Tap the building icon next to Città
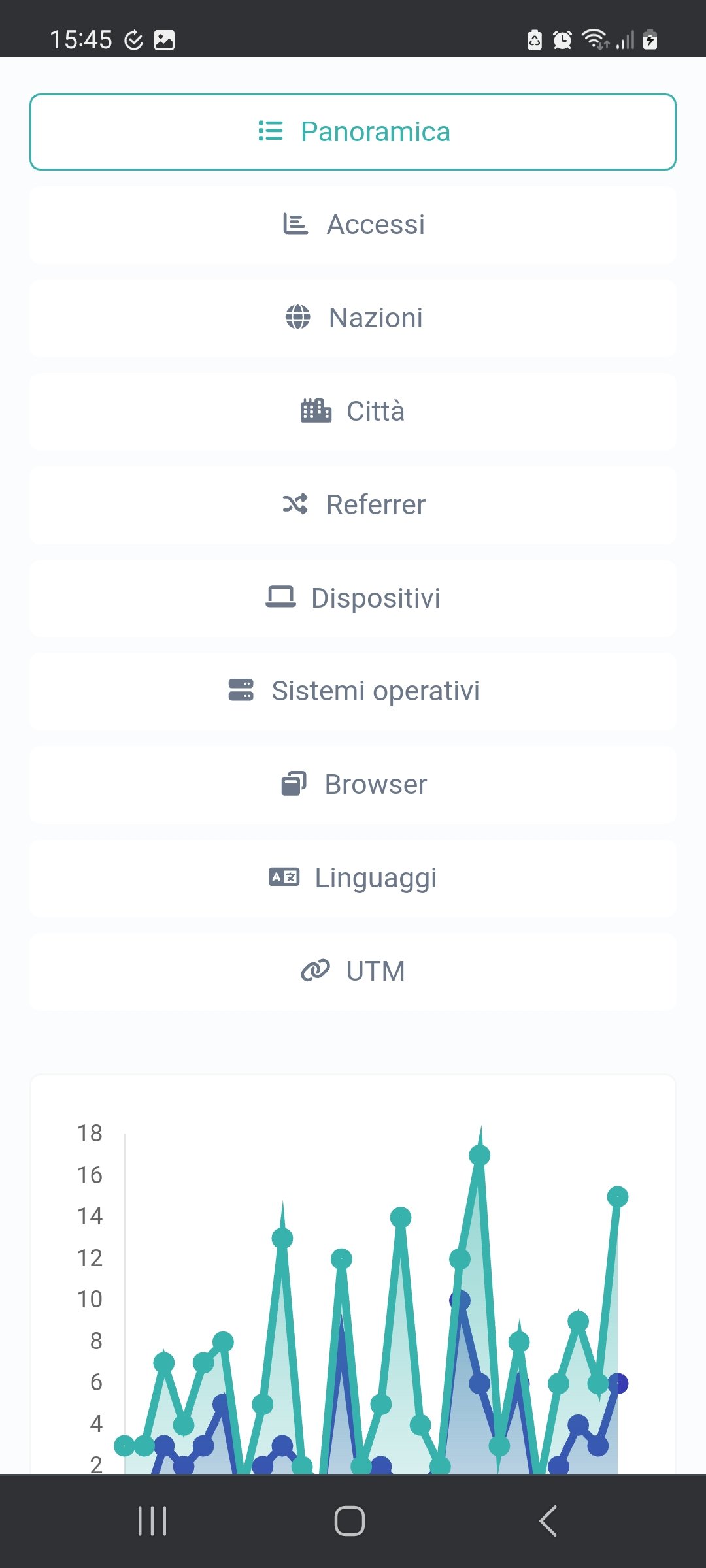 [314, 411]
